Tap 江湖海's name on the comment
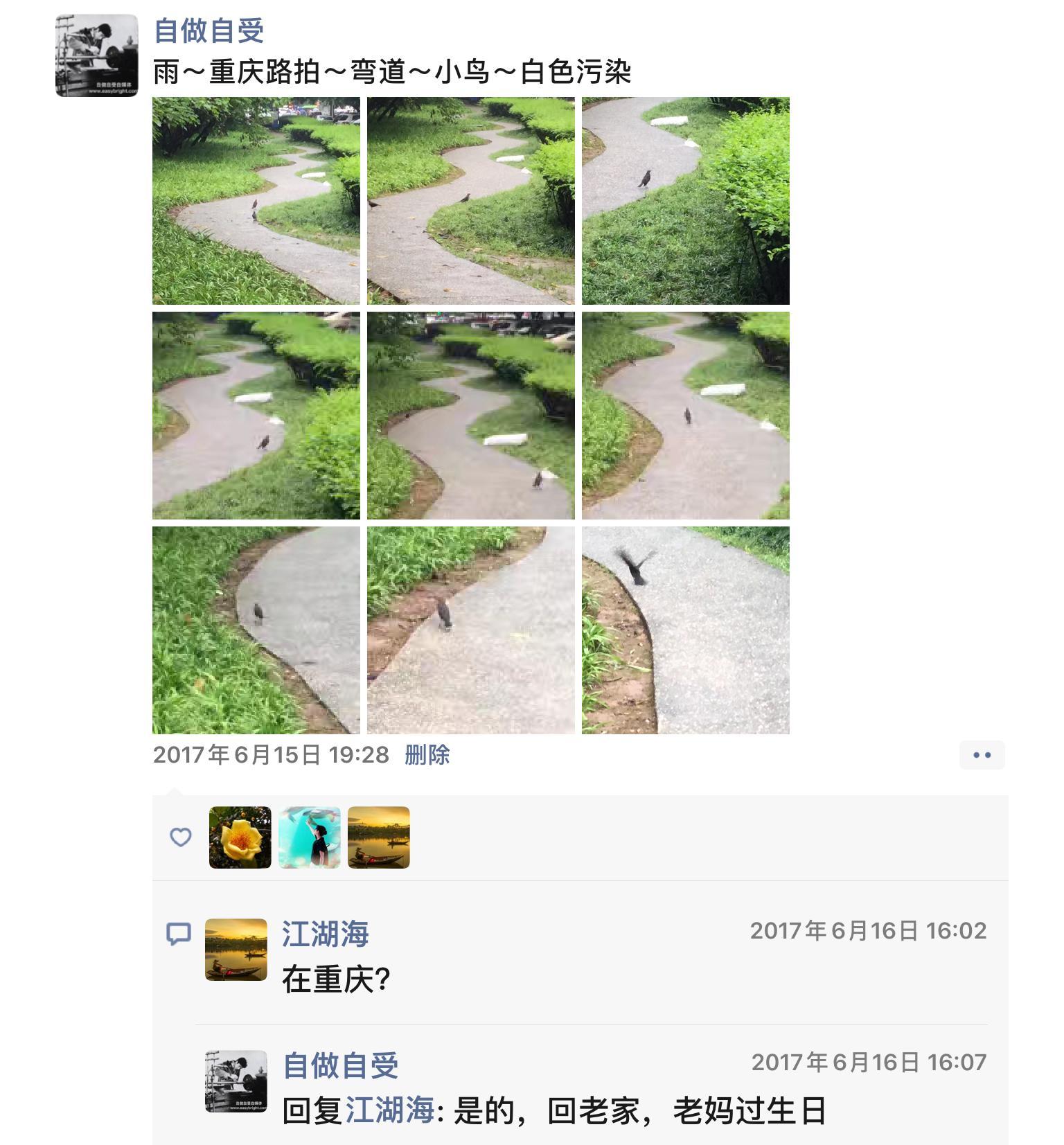1064x1145 pixels. click(x=325, y=934)
